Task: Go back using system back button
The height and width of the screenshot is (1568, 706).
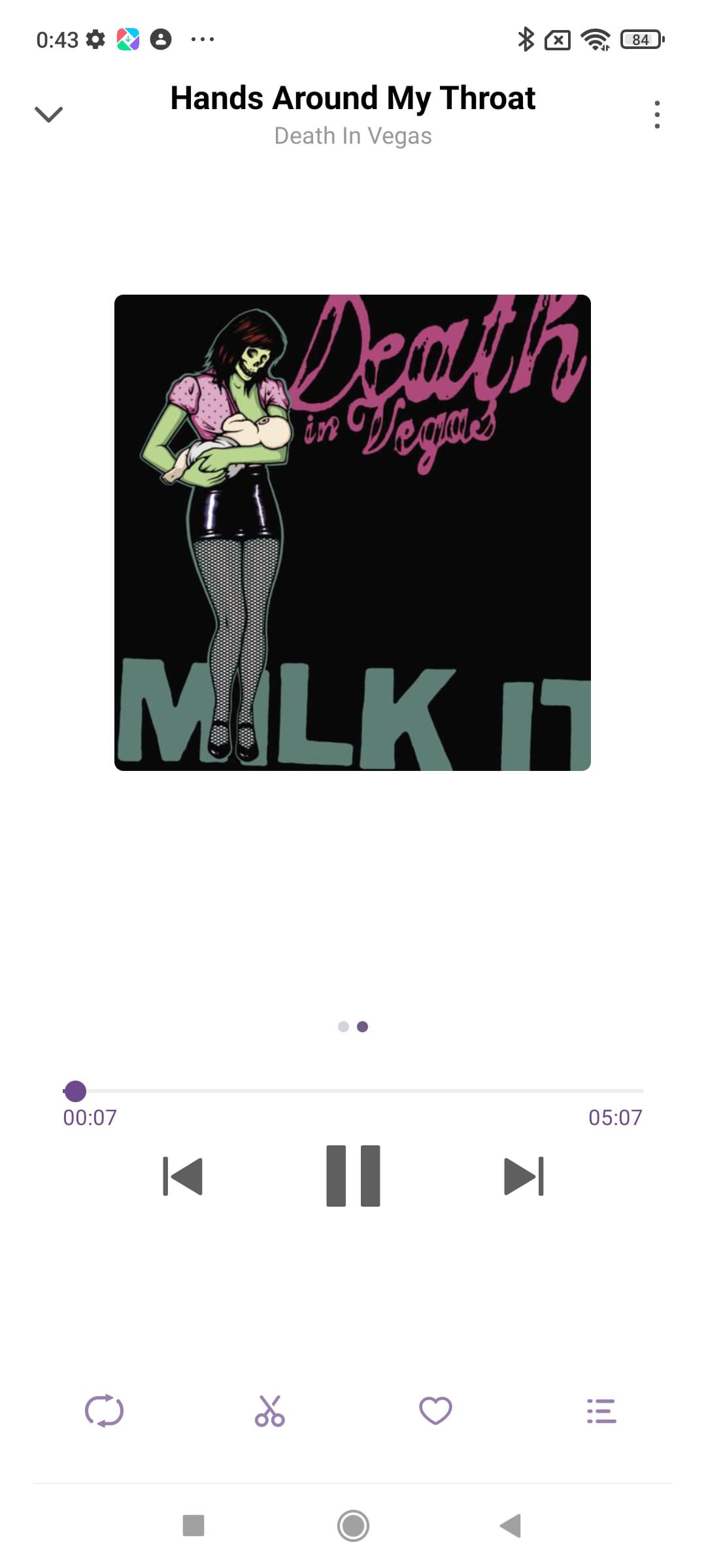Action: click(511, 1526)
